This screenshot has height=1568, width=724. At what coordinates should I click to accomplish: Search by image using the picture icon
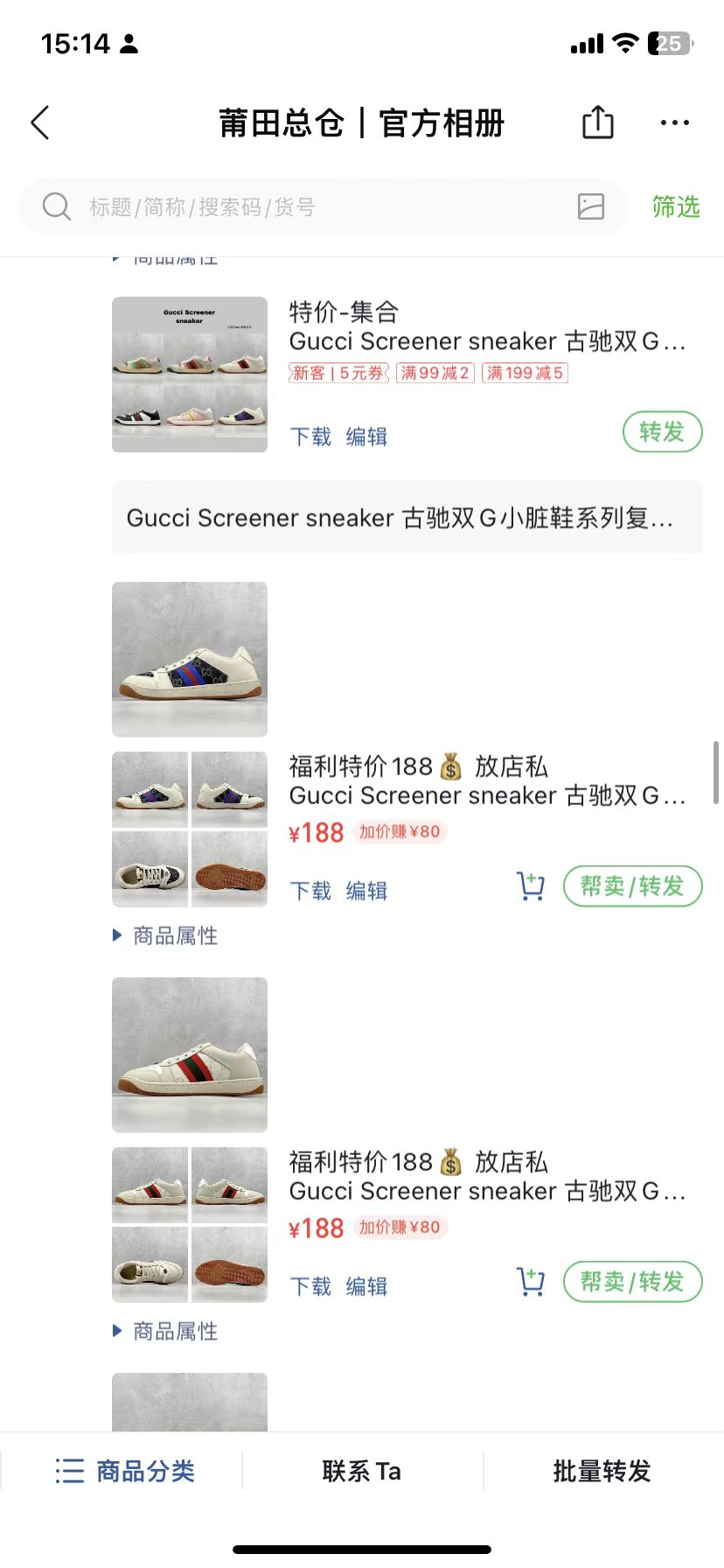(591, 206)
